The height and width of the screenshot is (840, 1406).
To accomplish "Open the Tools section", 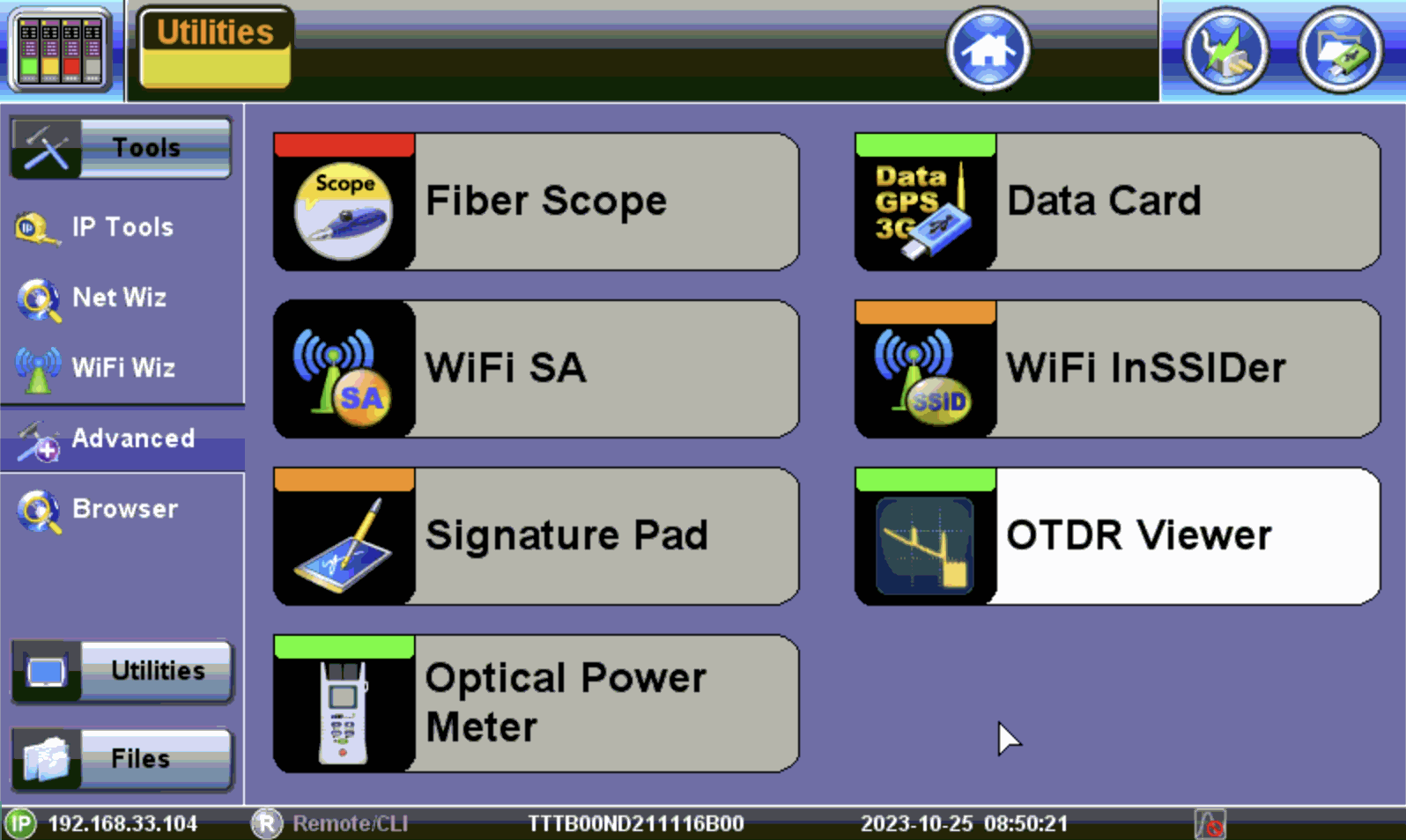I will [x=122, y=148].
